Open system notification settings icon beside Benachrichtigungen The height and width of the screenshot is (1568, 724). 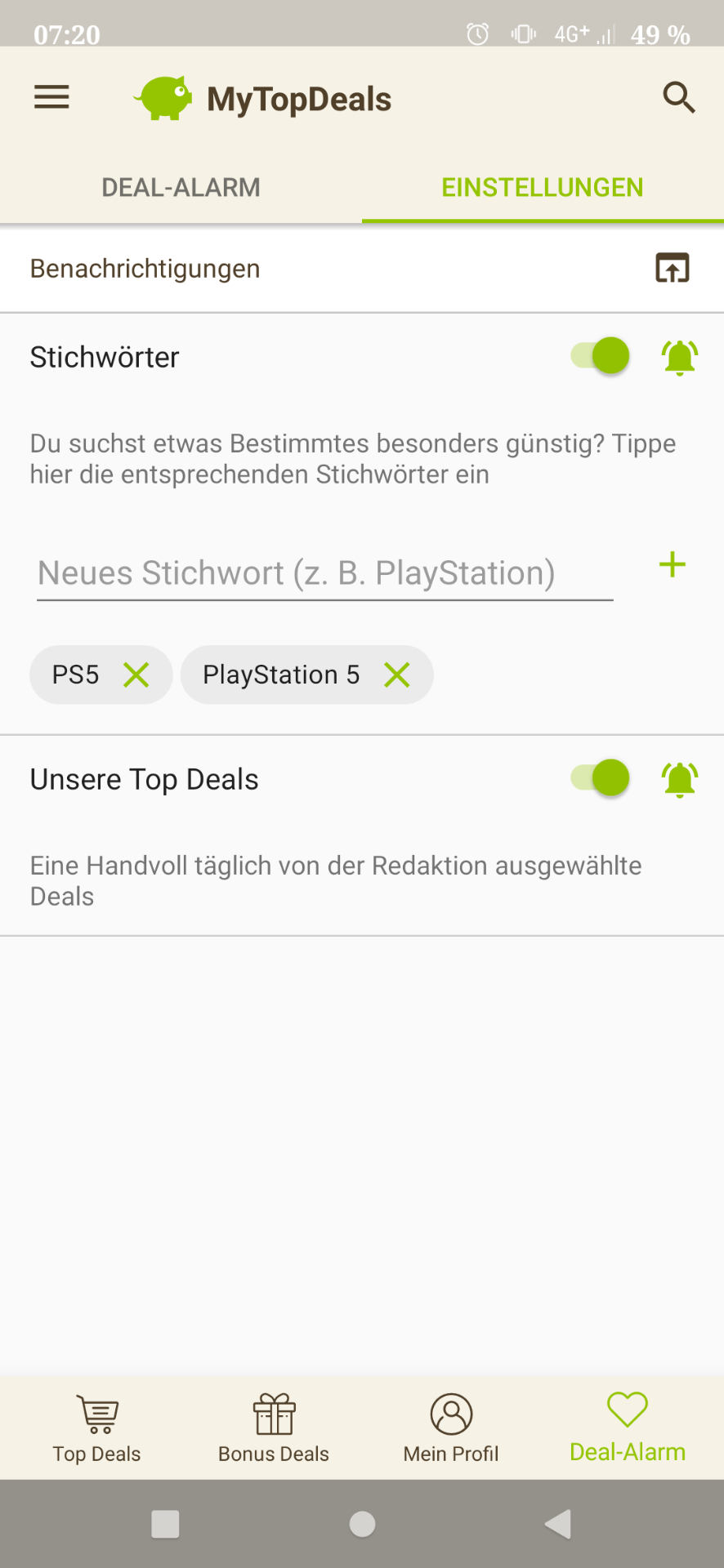[x=672, y=268]
